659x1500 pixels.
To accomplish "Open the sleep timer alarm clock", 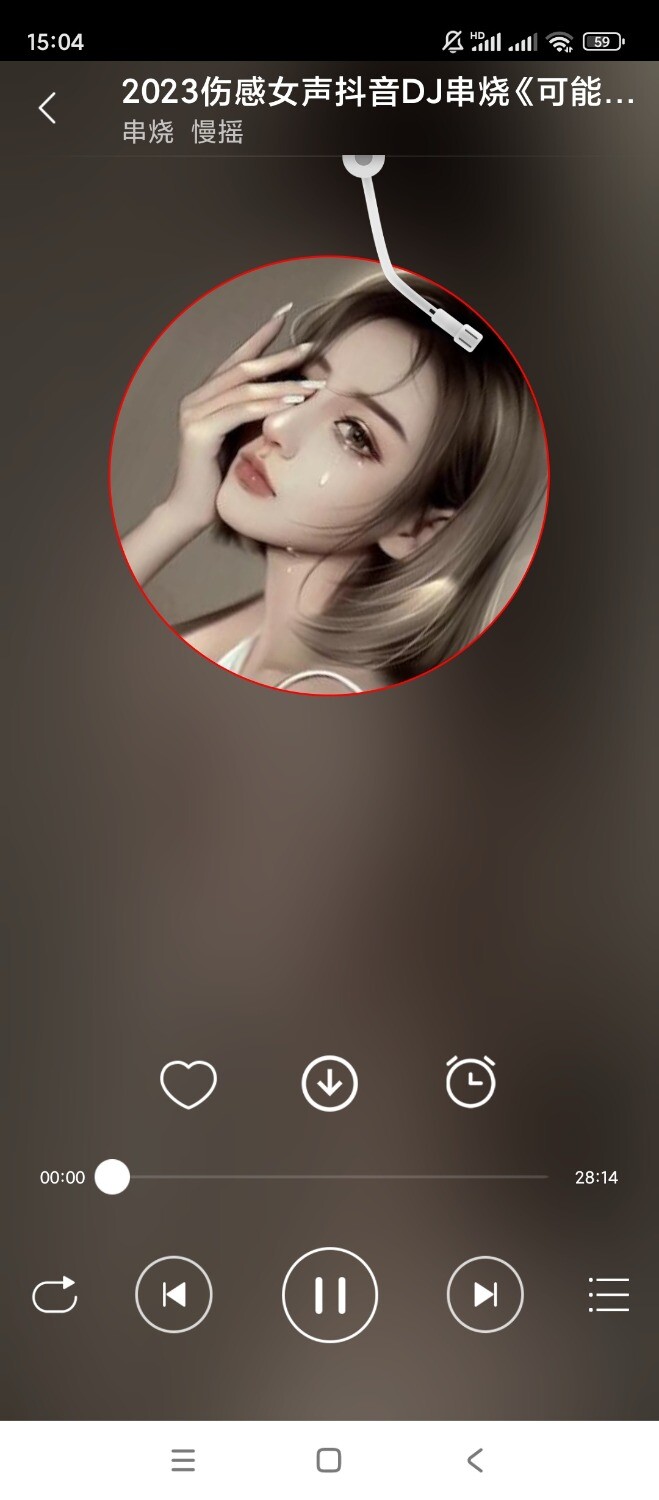I will (470, 1082).
